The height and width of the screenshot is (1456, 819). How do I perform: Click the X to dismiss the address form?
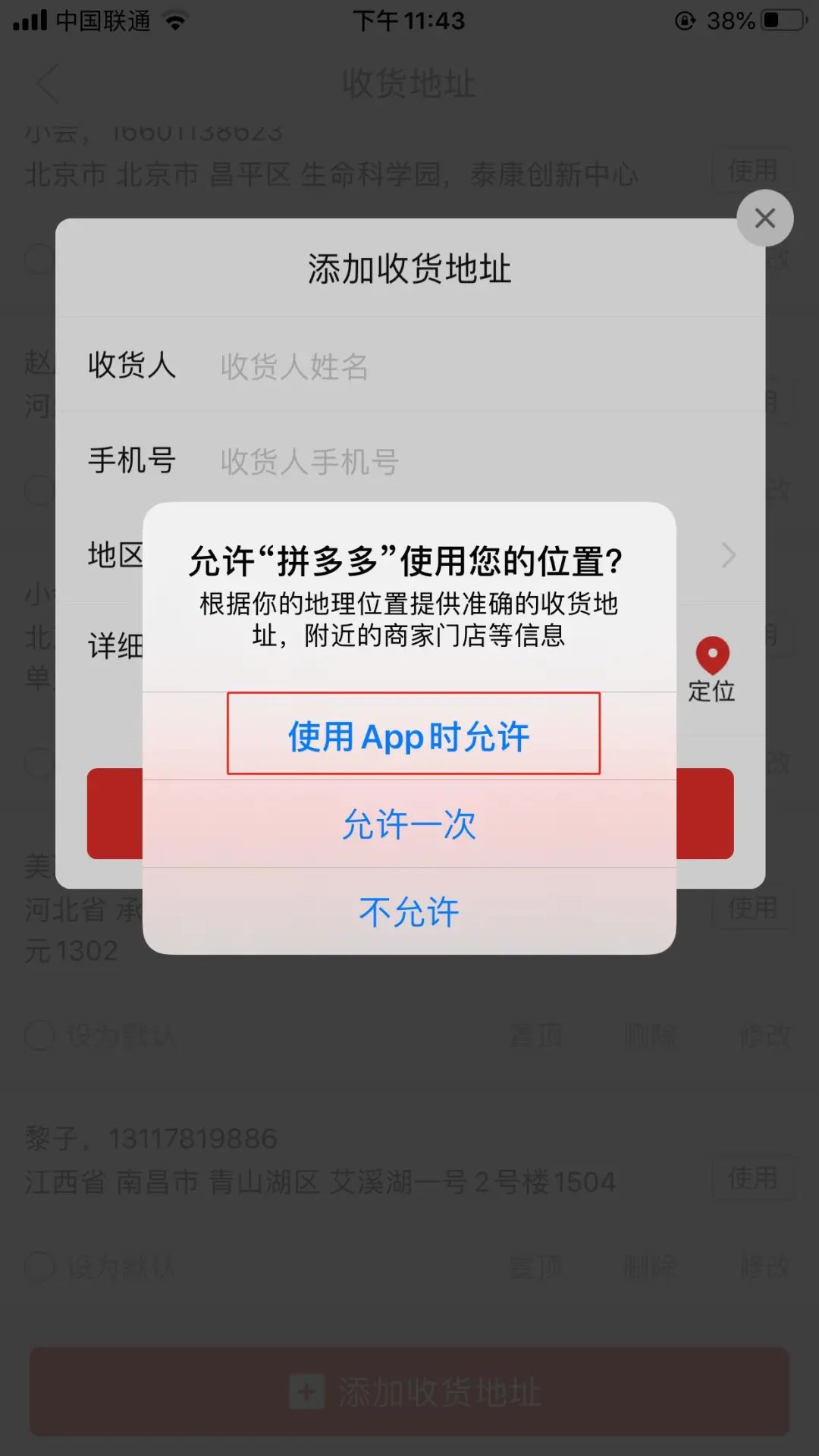[764, 218]
